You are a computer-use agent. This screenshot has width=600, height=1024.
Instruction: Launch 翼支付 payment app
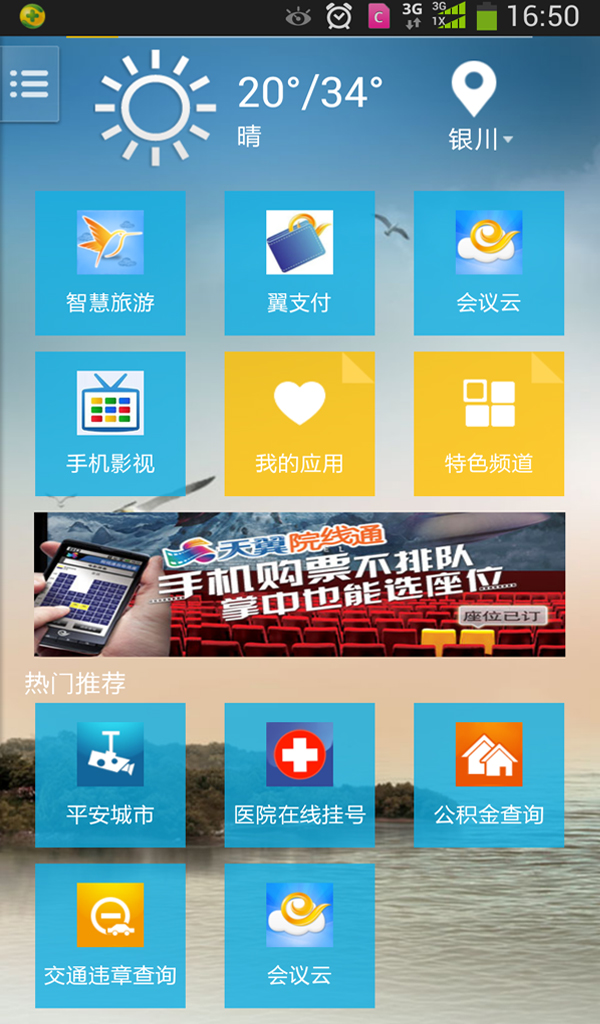(x=299, y=263)
